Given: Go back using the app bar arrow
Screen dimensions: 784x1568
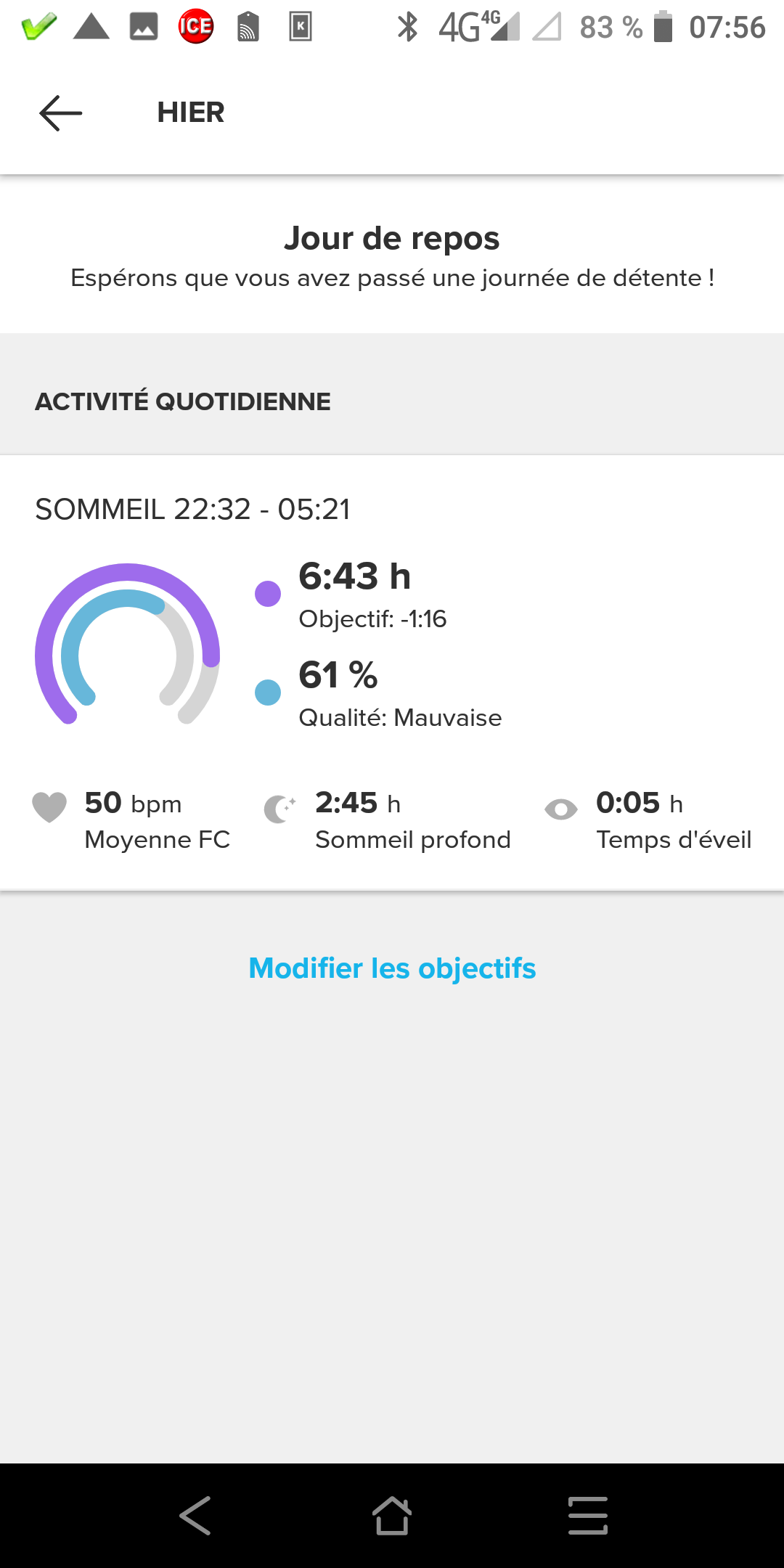Looking at the screenshot, I should [x=60, y=113].
